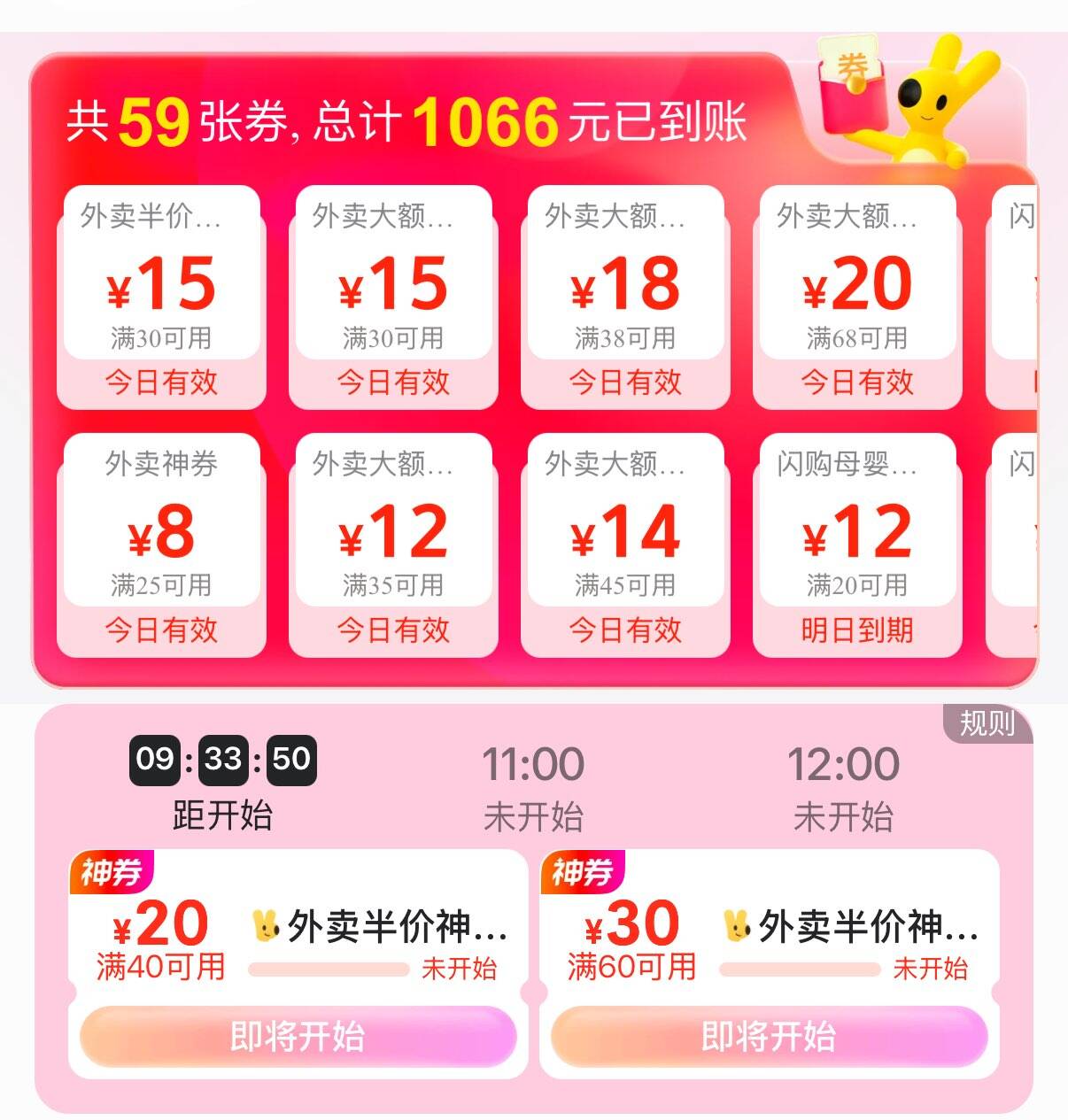
Task: Tap 即将开始 on the ¥20 神券
Action: click(298, 1035)
